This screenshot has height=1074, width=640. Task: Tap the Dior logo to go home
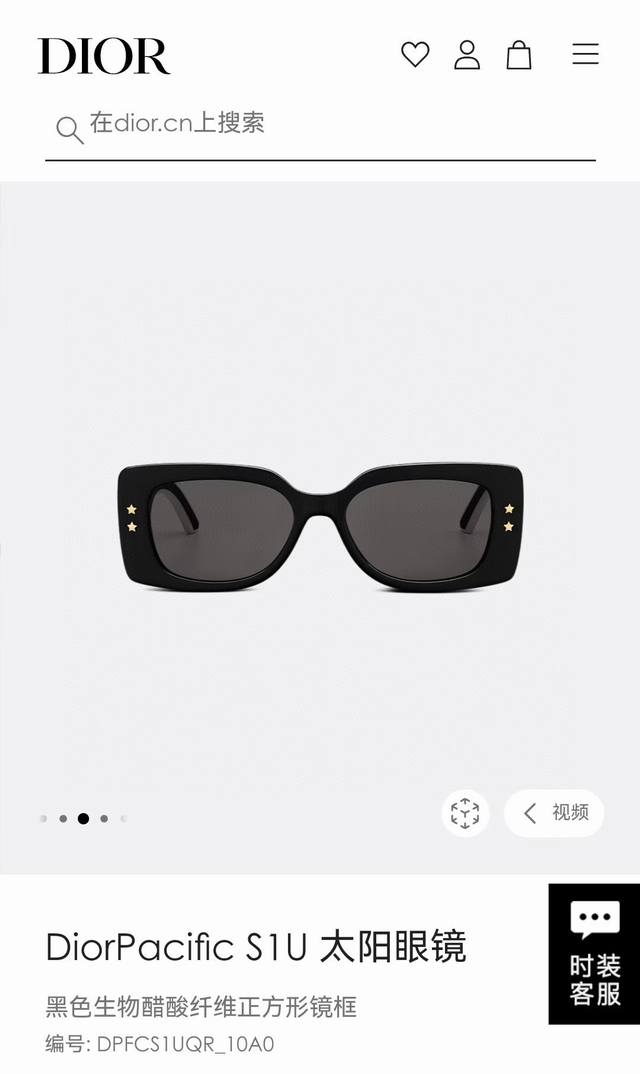[104, 56]
